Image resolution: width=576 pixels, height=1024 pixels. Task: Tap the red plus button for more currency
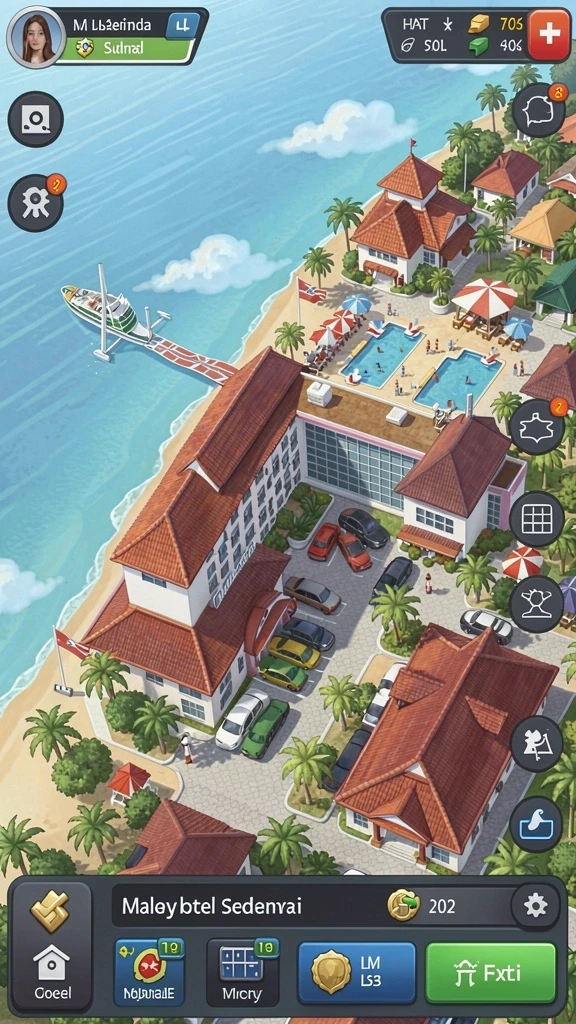click(548, 35)
